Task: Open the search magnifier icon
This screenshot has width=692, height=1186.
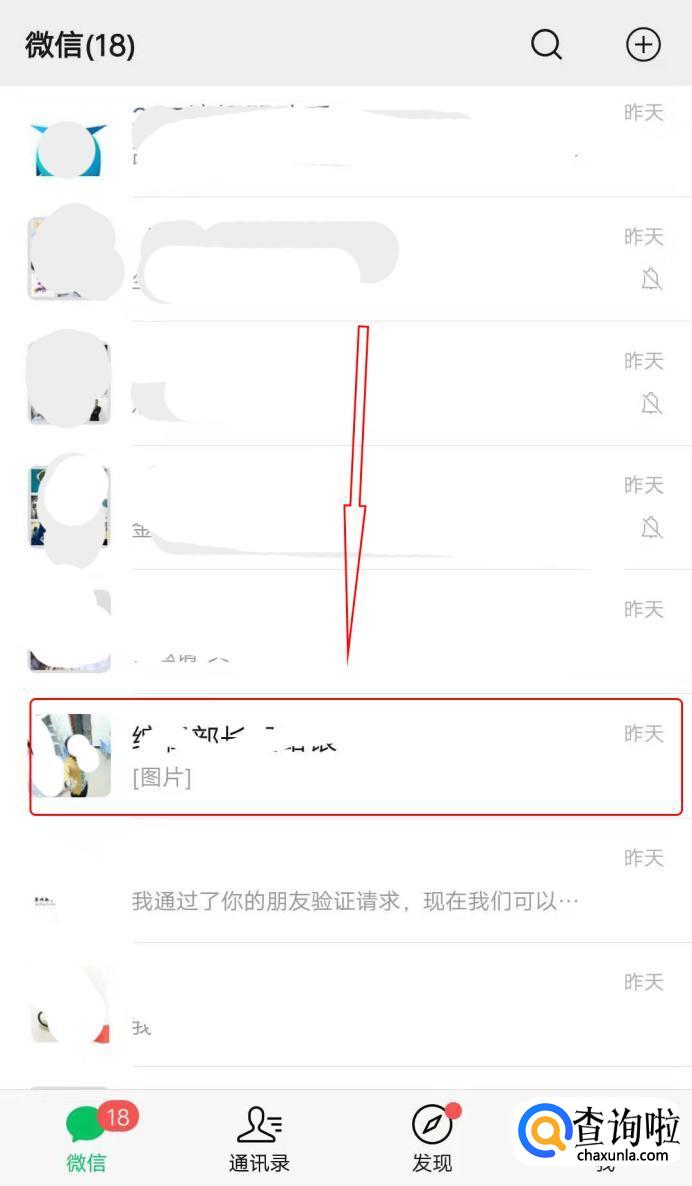Action: coord(546,44)
